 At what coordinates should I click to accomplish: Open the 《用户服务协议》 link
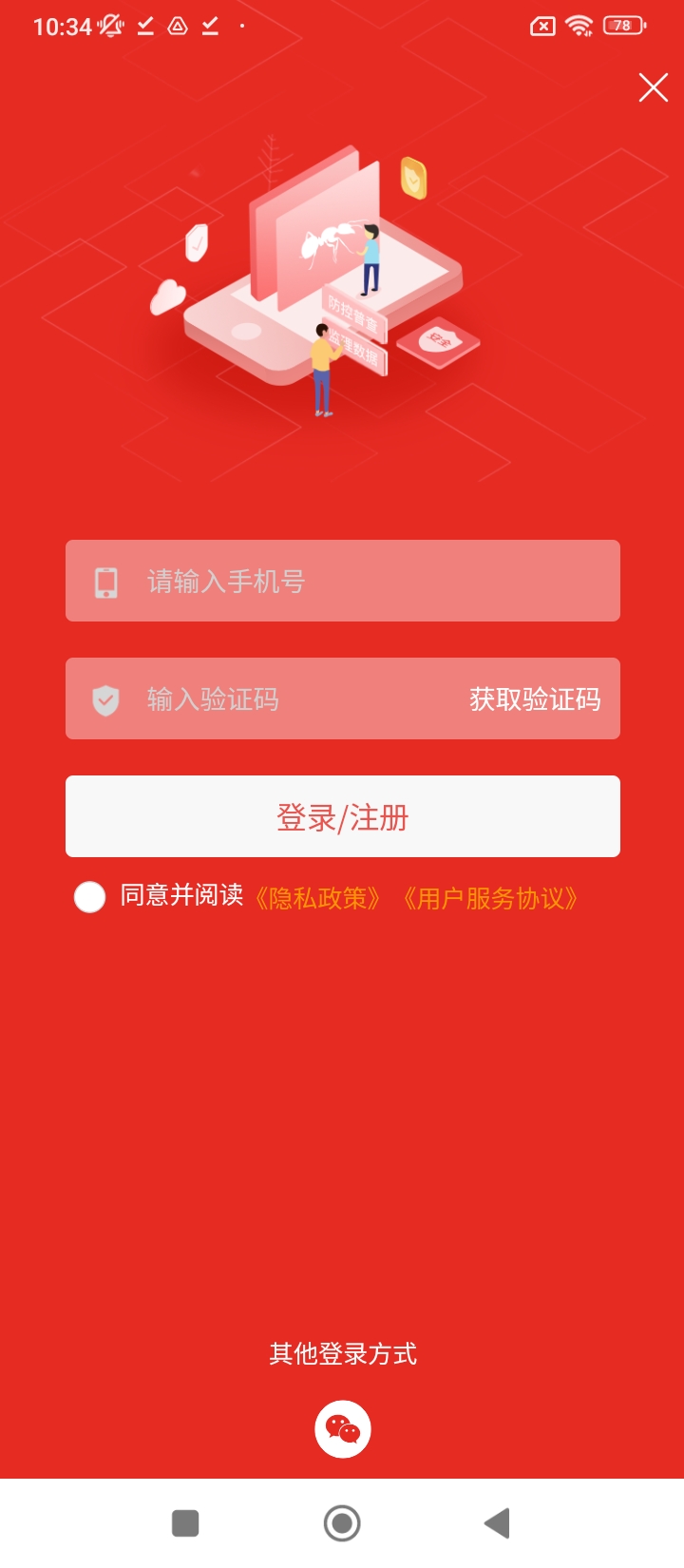pos(490,898)
